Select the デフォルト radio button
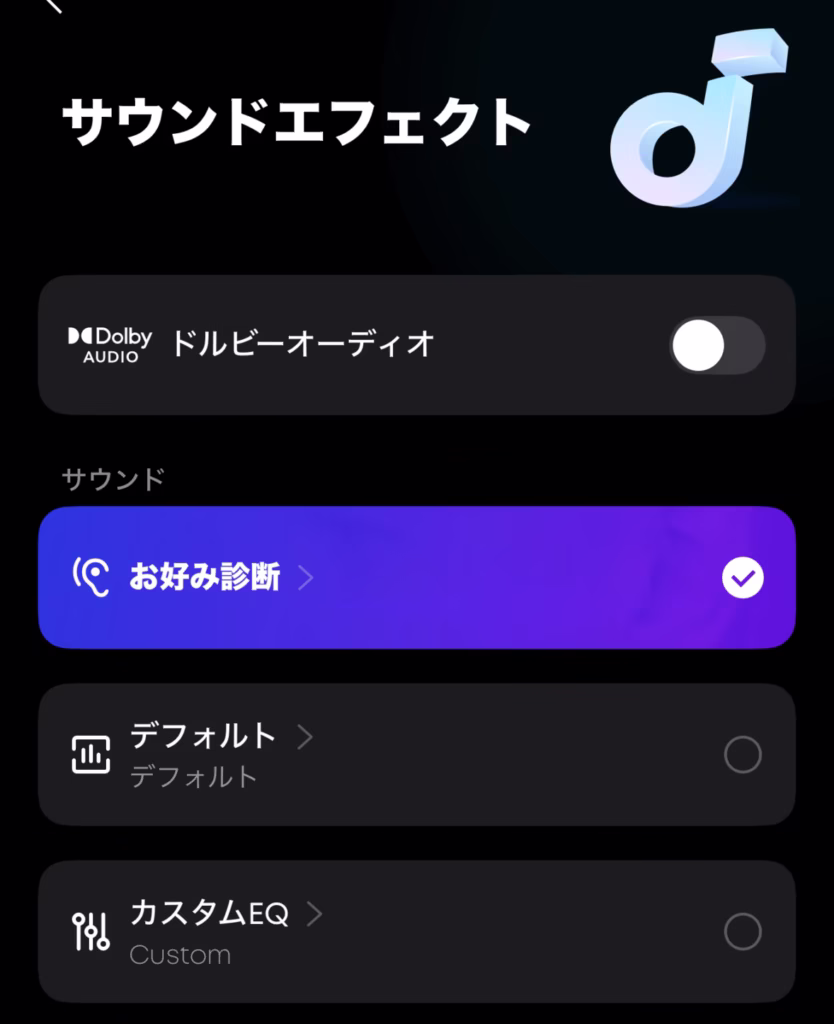This screenshot has height=1024, width=834. (x=742, y=755)
